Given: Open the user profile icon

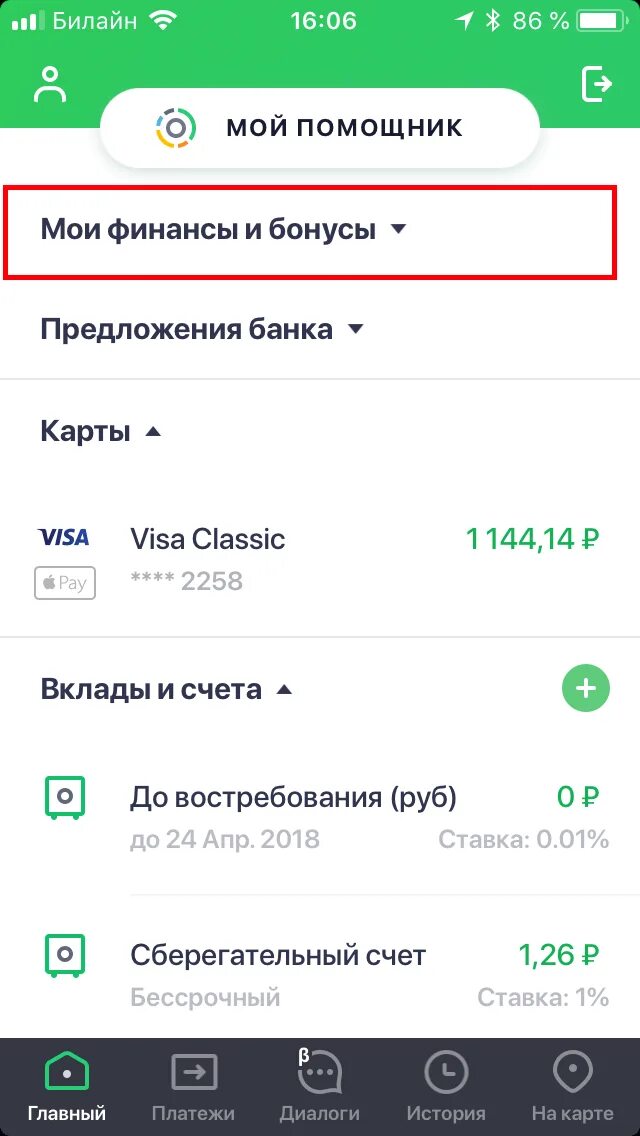Looking at the screenshot, I should 49,85.
